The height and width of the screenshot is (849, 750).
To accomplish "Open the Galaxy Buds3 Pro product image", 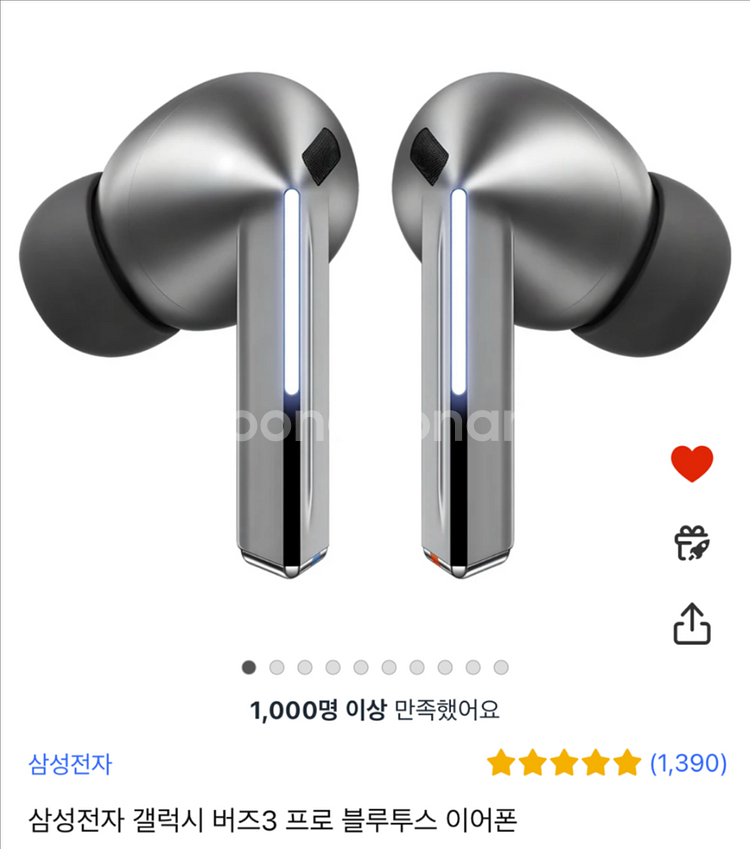I will click(x=375, y=330).
